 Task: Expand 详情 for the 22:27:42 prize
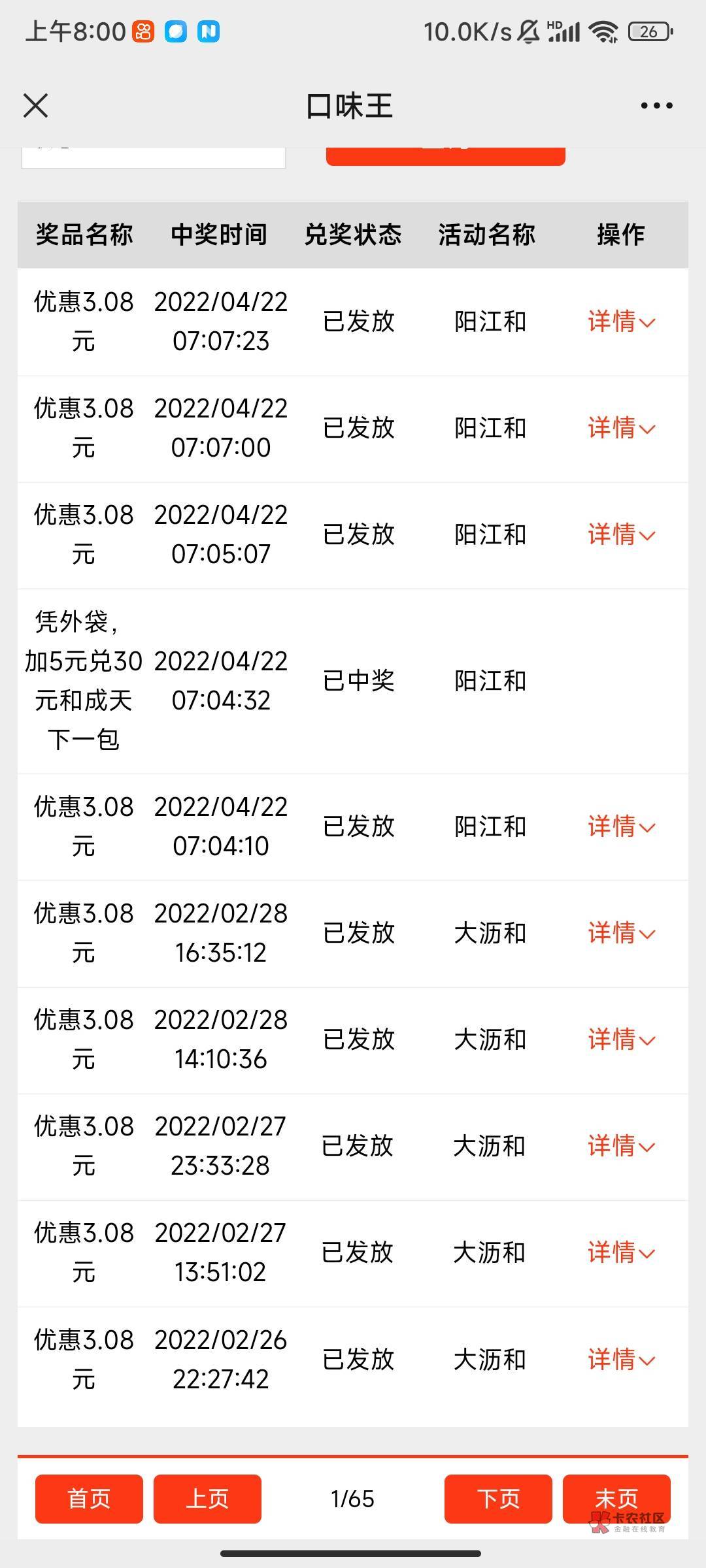620,1360
